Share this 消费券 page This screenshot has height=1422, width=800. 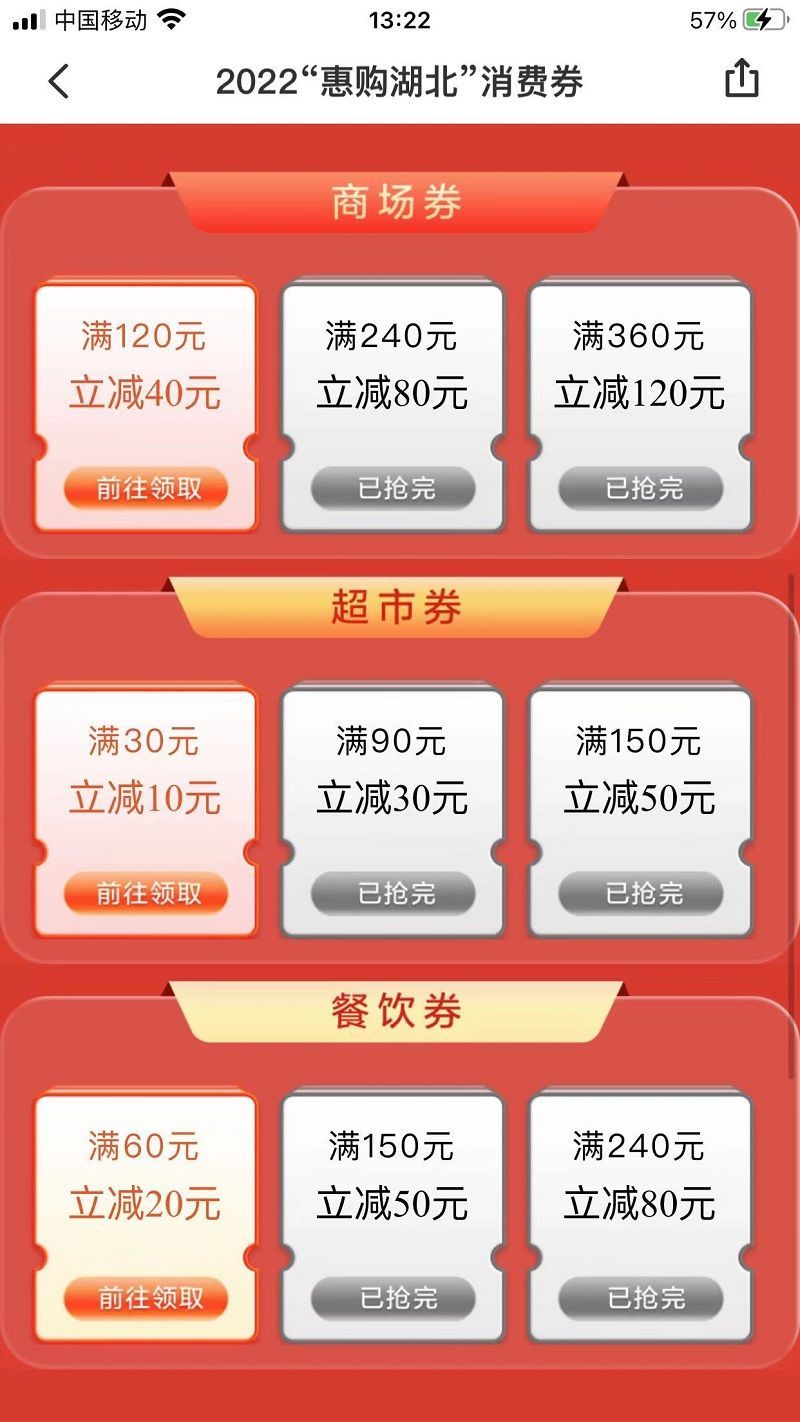(741, 79)
